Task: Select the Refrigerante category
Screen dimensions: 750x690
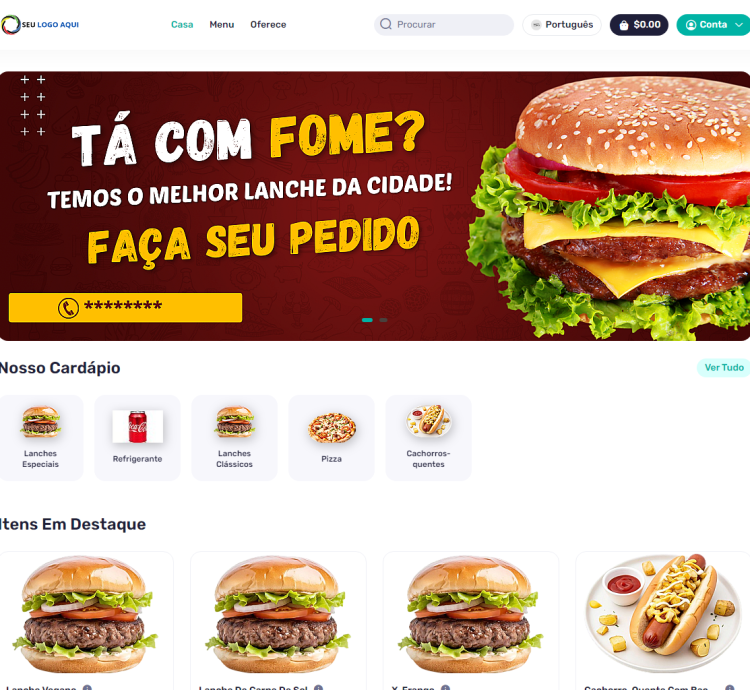Action: click(137, 437)
